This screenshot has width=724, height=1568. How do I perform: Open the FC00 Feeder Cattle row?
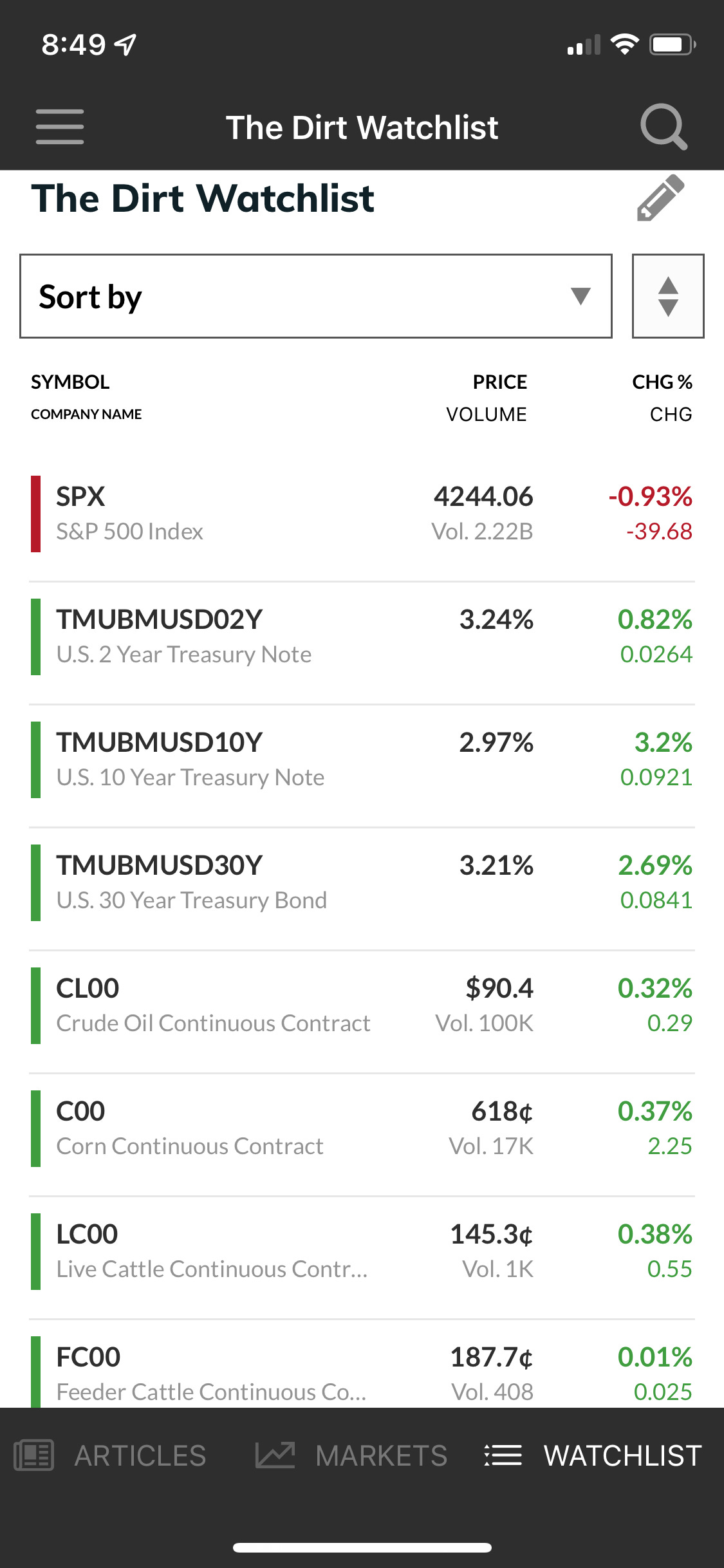click(x=362, y=1365)
